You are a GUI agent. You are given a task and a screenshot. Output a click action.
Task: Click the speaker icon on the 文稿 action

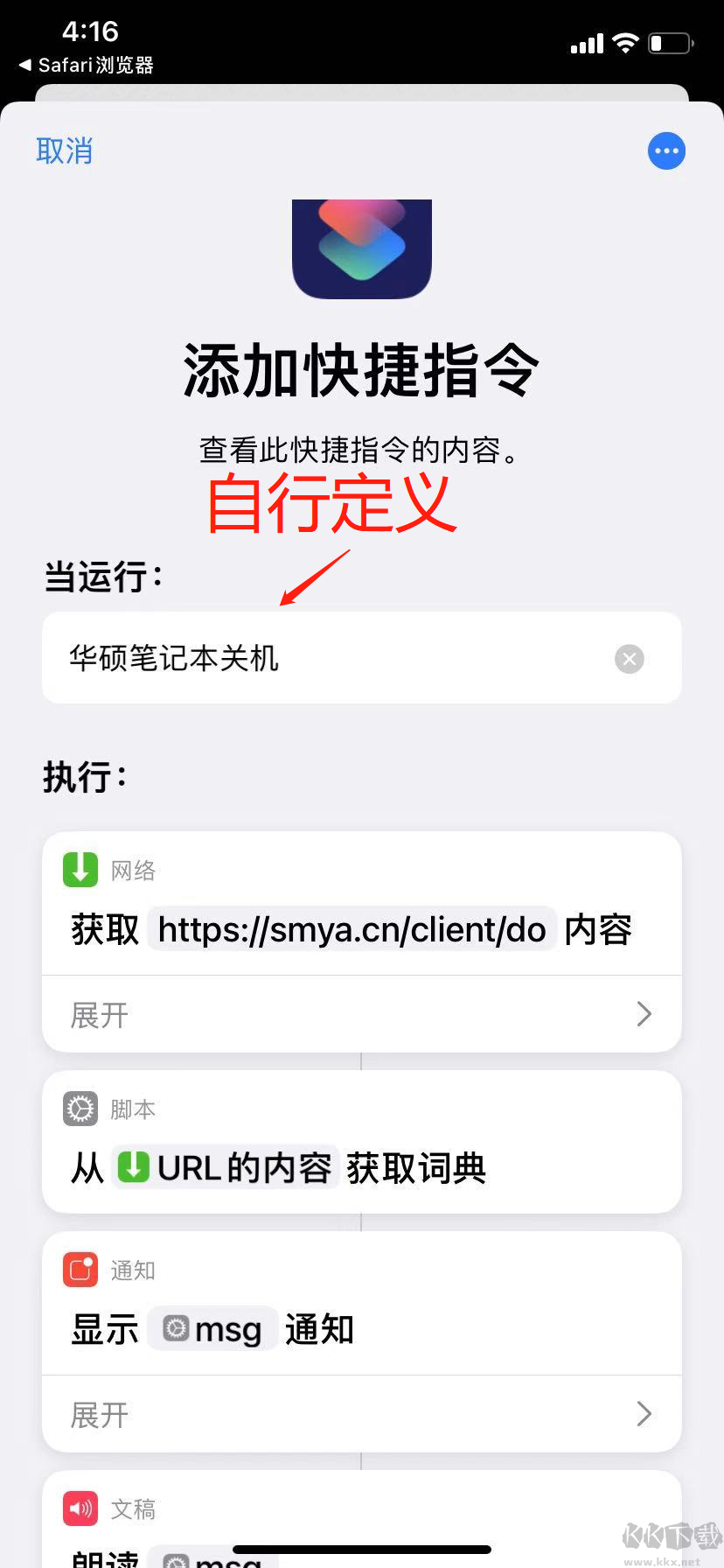pyautogui.click(x=80, y=1508)
